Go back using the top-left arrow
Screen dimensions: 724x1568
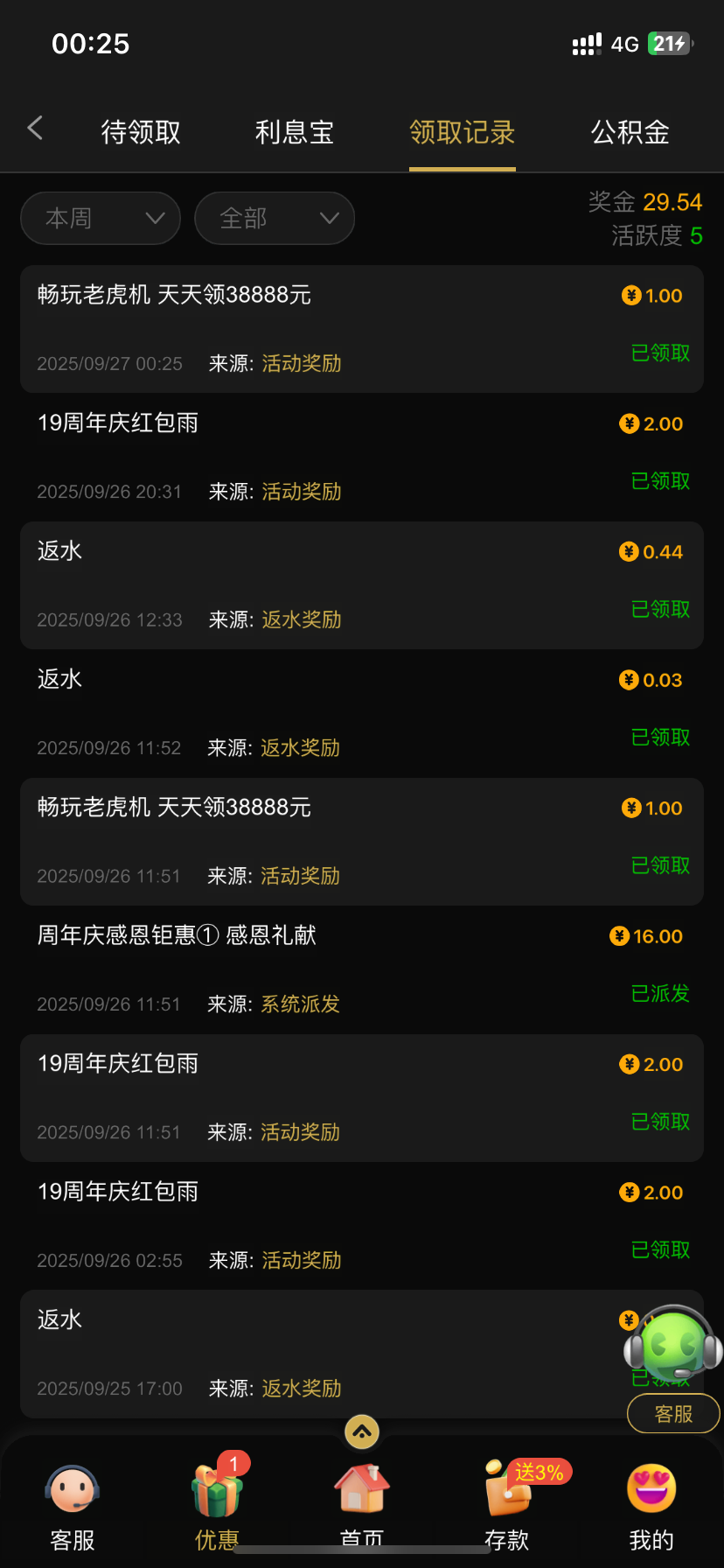pyautogui.click(x=35, y=129)
